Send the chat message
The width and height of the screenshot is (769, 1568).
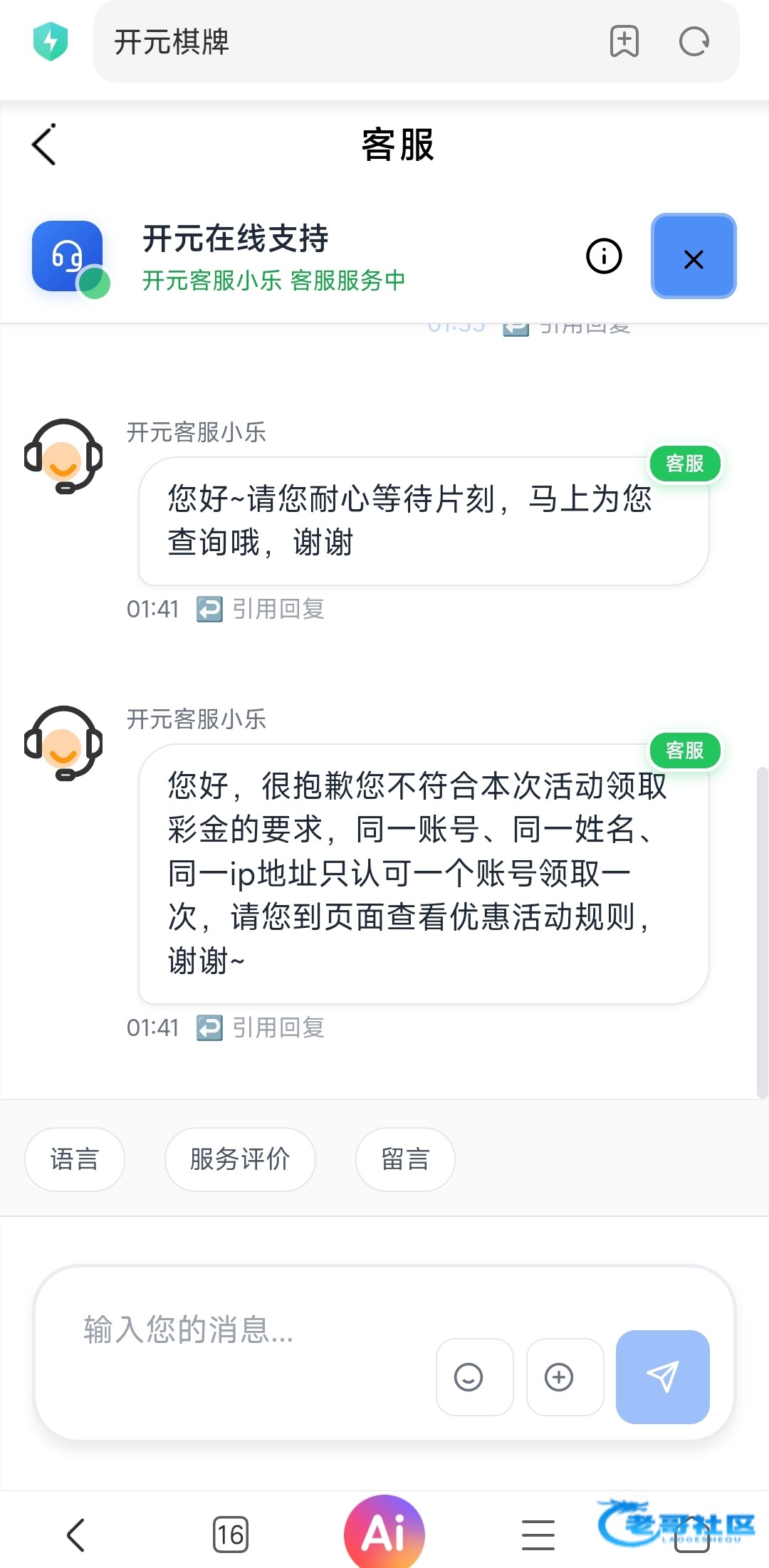[662, 1377]
